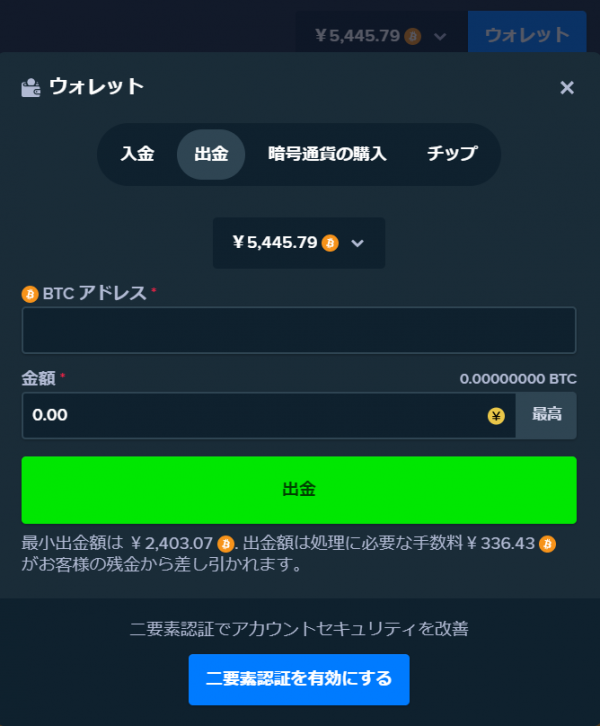Focus the BTC アドレス field
This screenshot has height=726, width=600.
pyautogui.click(x=299, y=330)
